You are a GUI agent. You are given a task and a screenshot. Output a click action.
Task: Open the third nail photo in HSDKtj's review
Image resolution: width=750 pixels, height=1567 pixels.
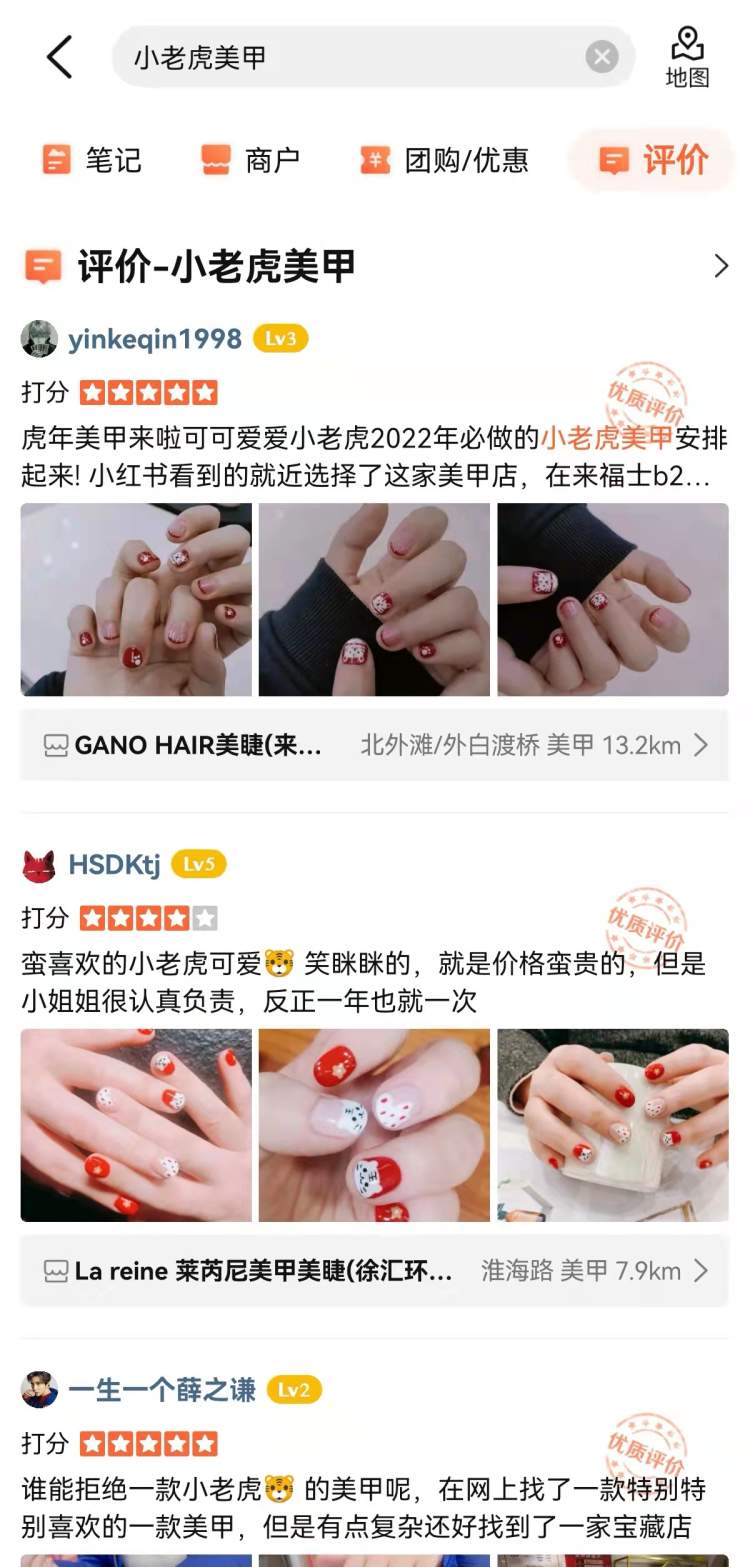(612, 1125)
